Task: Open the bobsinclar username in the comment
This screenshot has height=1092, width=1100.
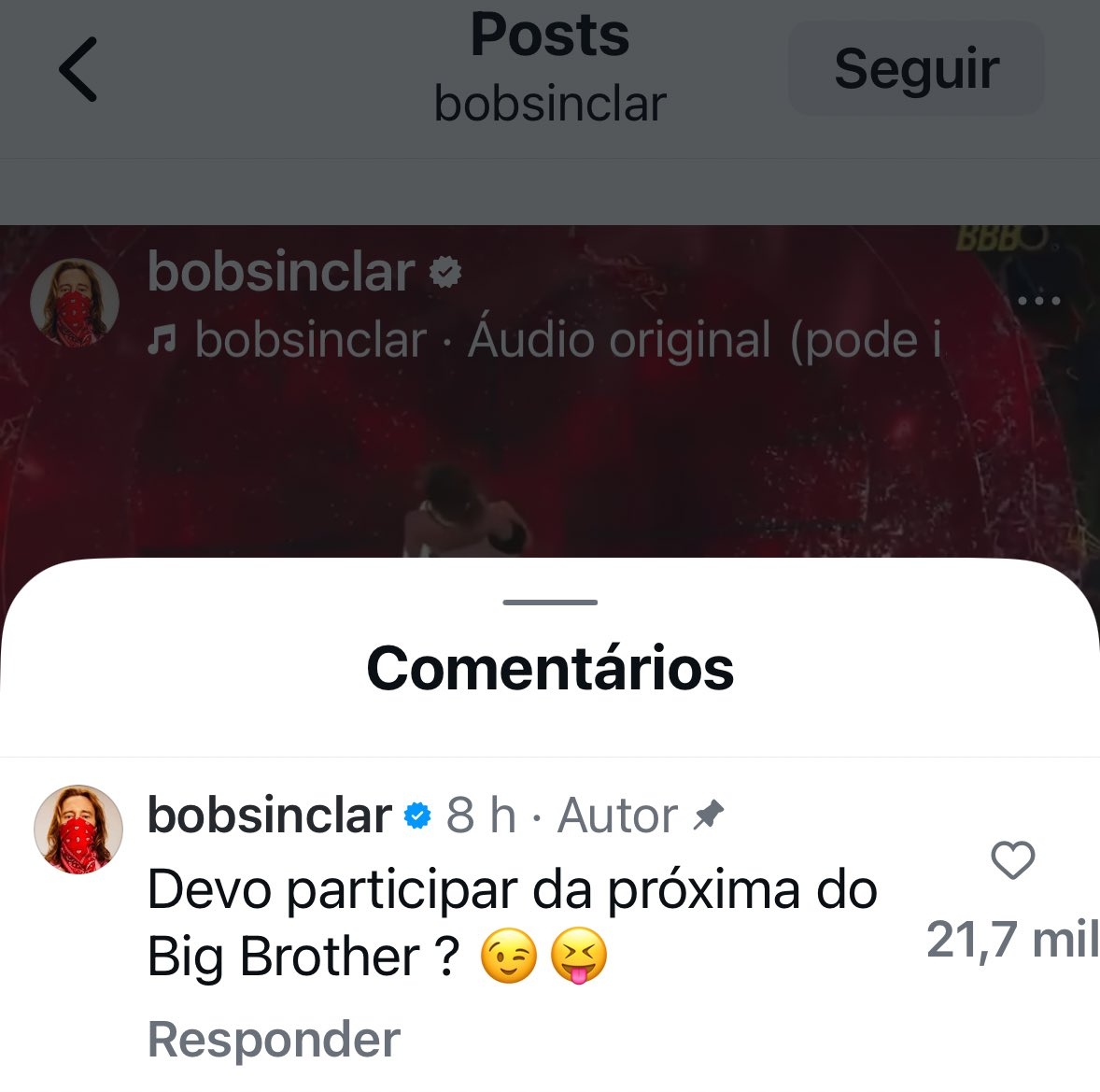Action: [x=269, y=815]
